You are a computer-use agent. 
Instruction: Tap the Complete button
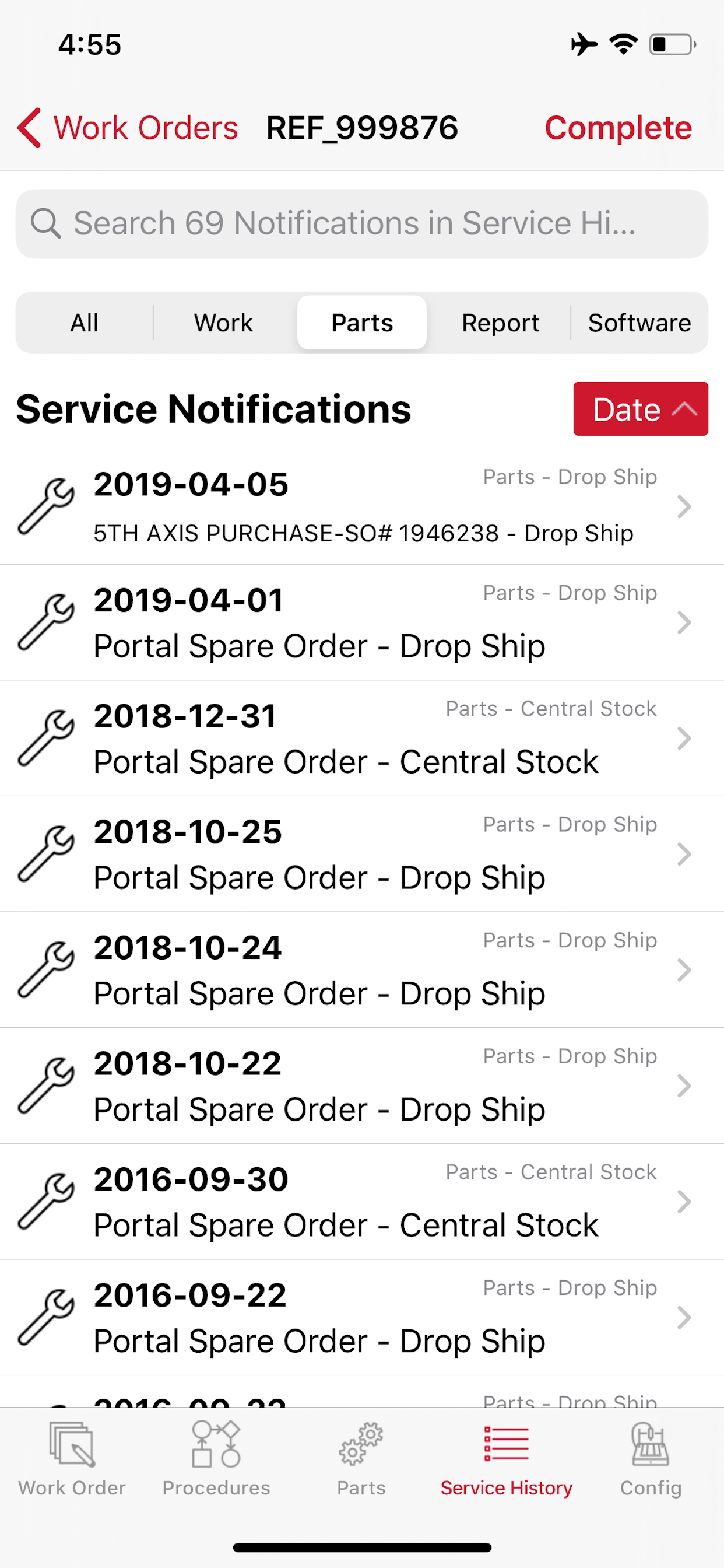pyautogui.click(x=617, y=128)
